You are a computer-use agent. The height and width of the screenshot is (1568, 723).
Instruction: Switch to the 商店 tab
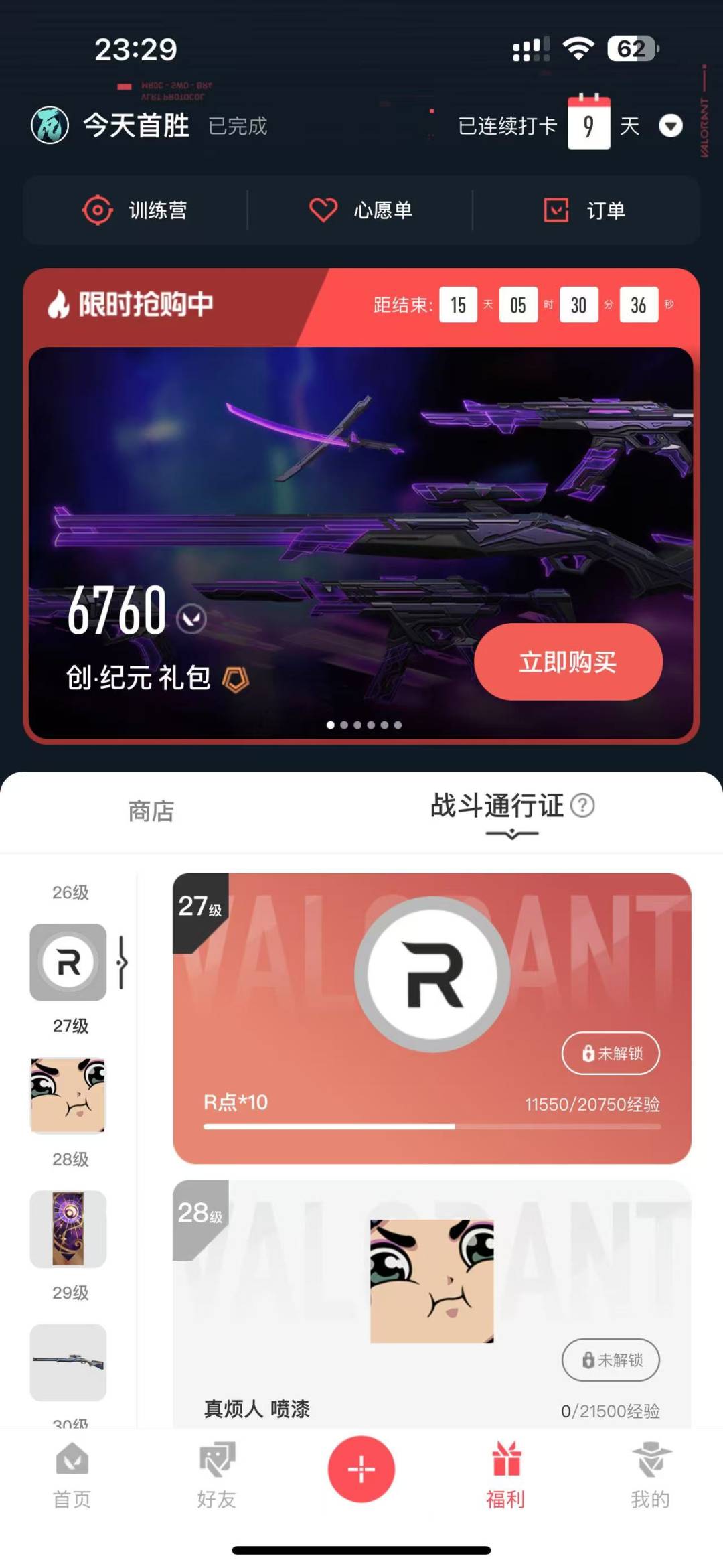click(x=151, y=811)
